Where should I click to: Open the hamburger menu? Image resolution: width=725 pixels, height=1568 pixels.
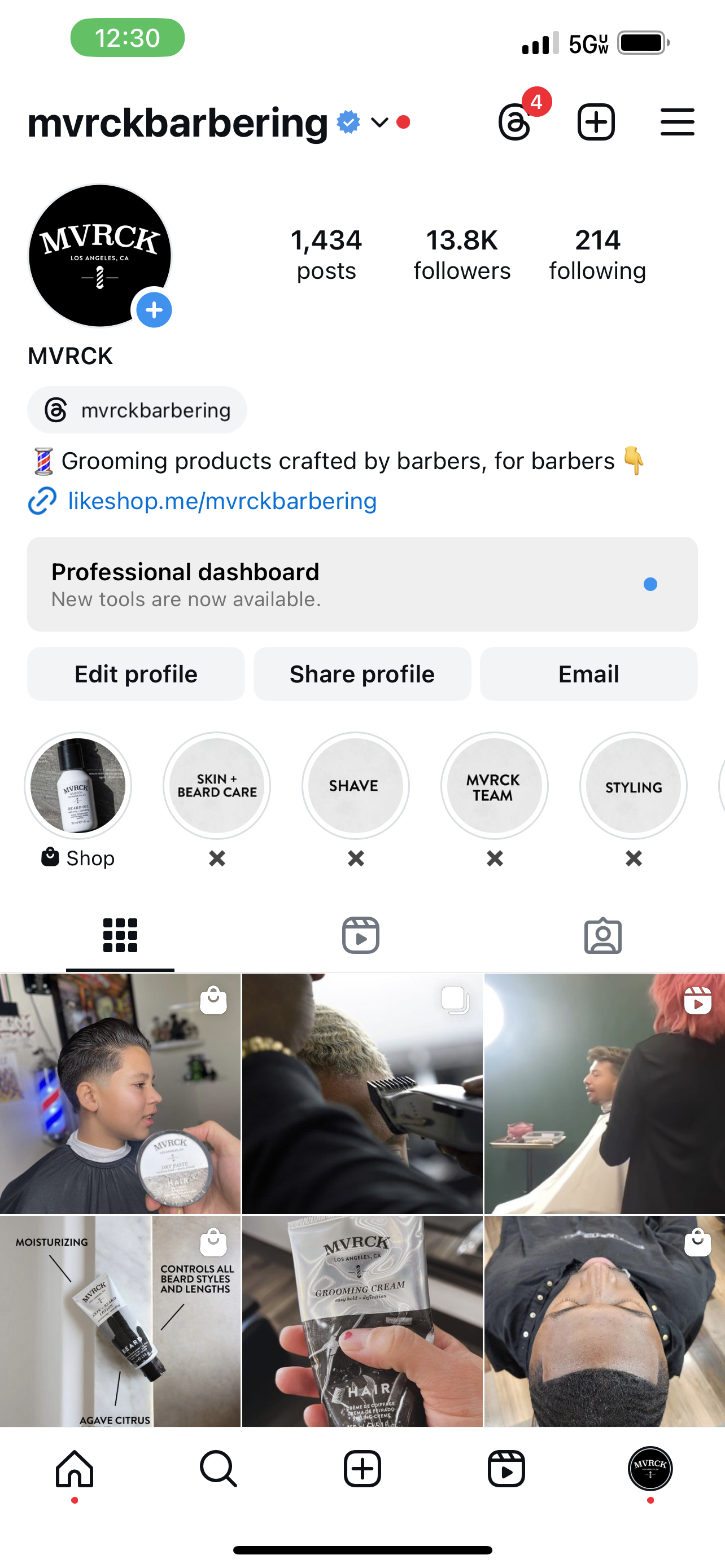(x=678, y=122)
